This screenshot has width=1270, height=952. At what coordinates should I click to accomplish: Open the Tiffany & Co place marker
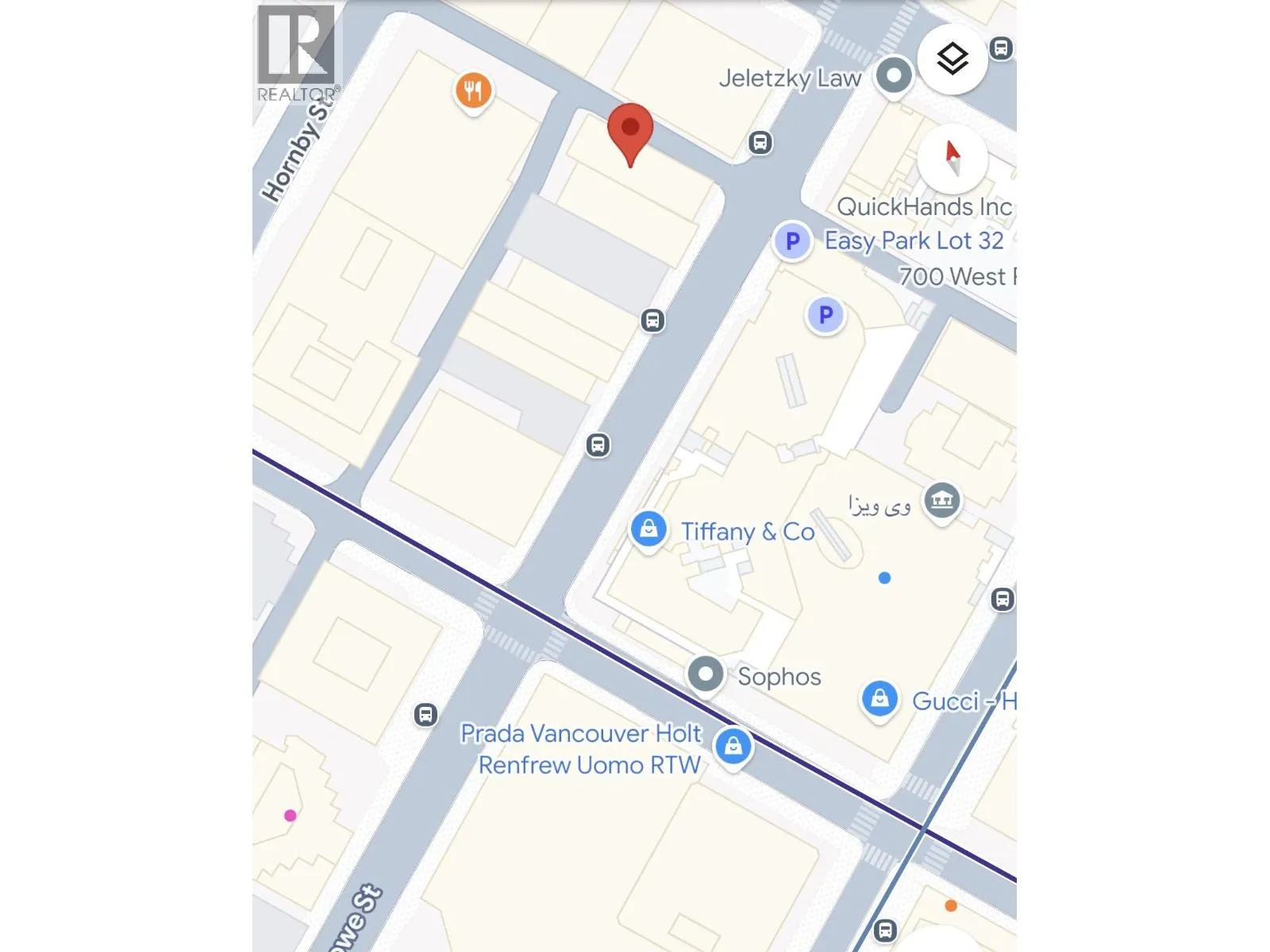pos(648,529)
